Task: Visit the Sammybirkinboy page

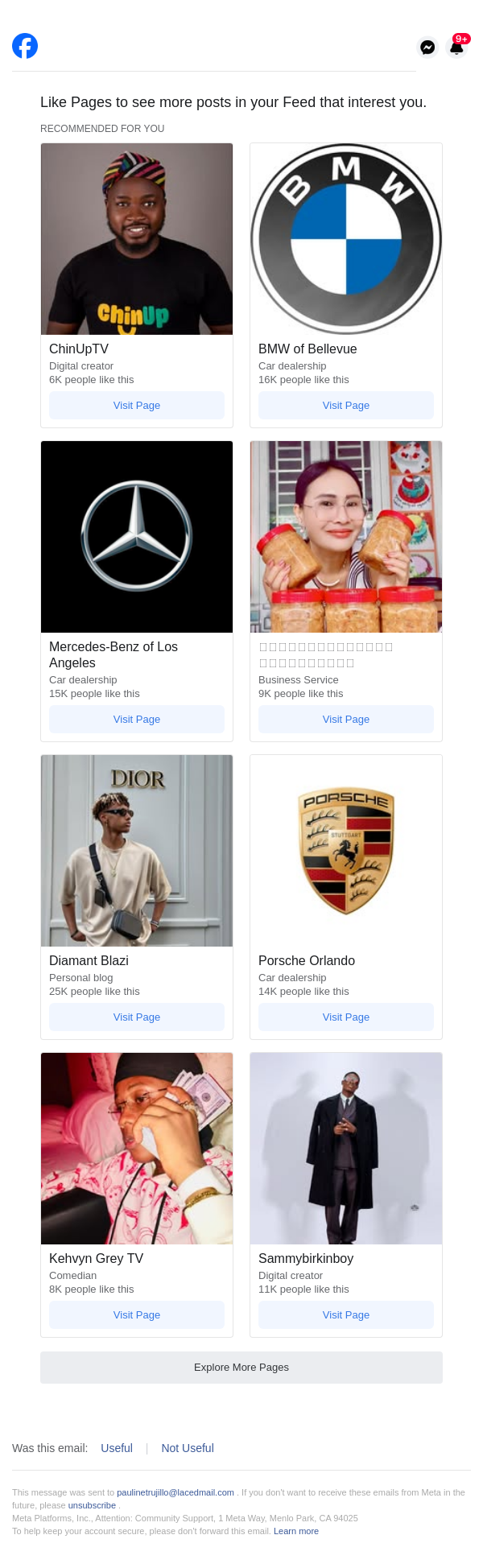Action: click(x=346, y=1315)
